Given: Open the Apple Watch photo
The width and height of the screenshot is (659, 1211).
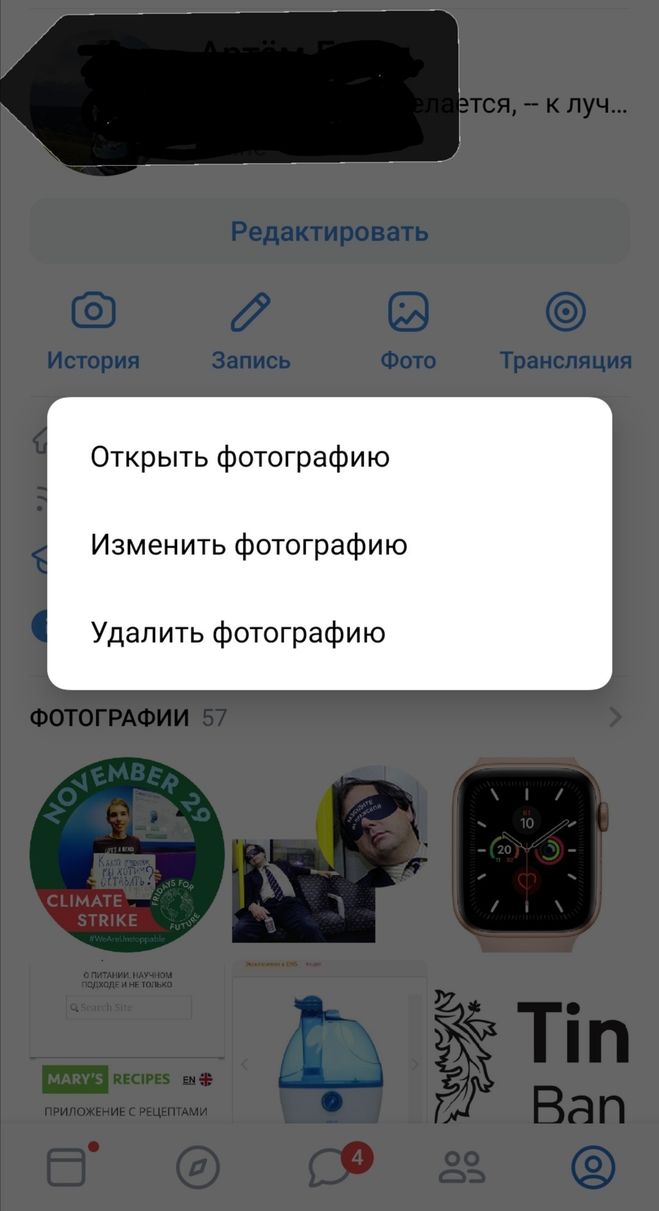Looking at the screenshot, I should [529, 853].
